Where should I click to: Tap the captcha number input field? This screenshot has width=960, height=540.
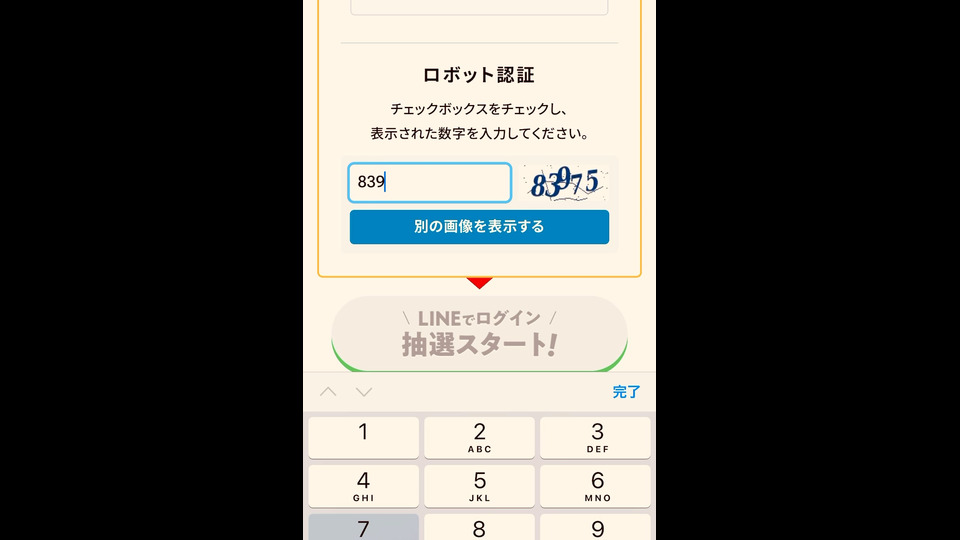click(430, 183)
